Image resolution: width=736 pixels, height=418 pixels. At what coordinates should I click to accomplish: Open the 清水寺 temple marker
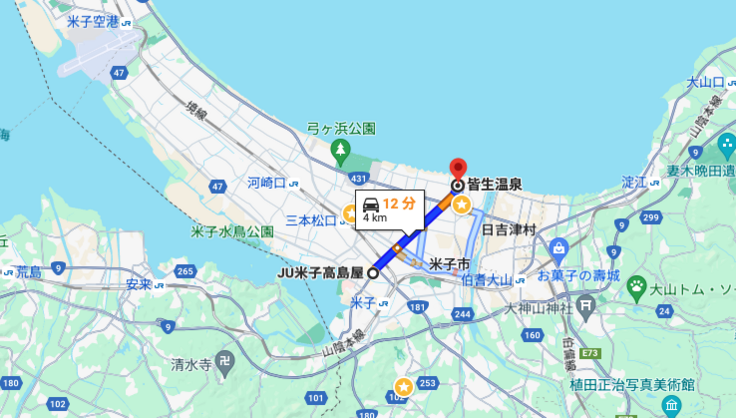tap(225, 362)
